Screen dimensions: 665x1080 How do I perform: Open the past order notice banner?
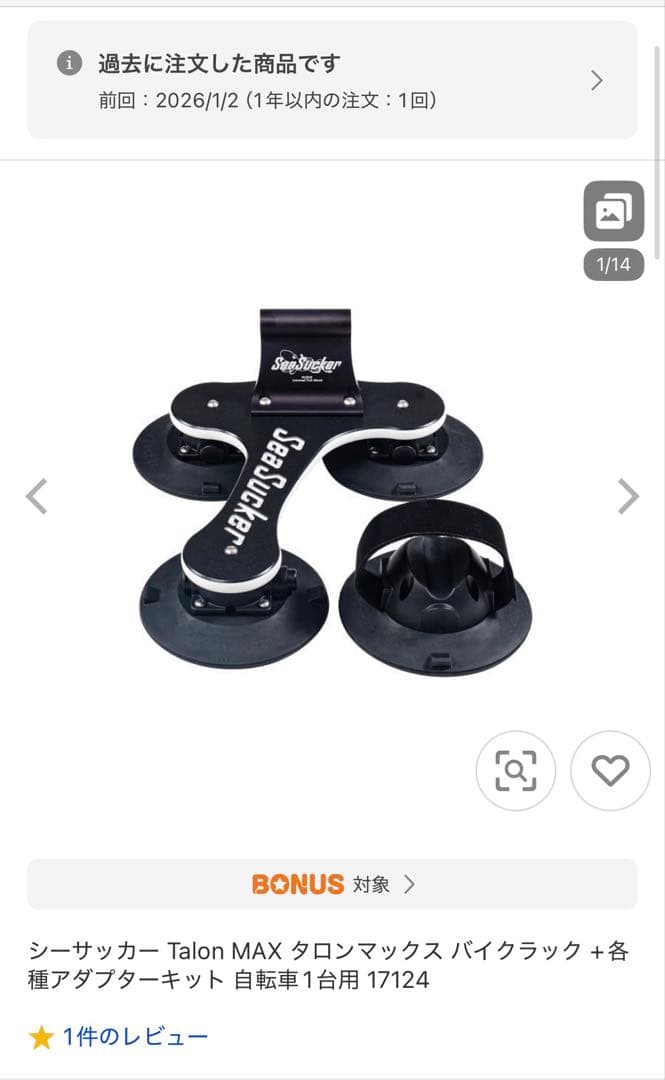(x=332, y=80)
